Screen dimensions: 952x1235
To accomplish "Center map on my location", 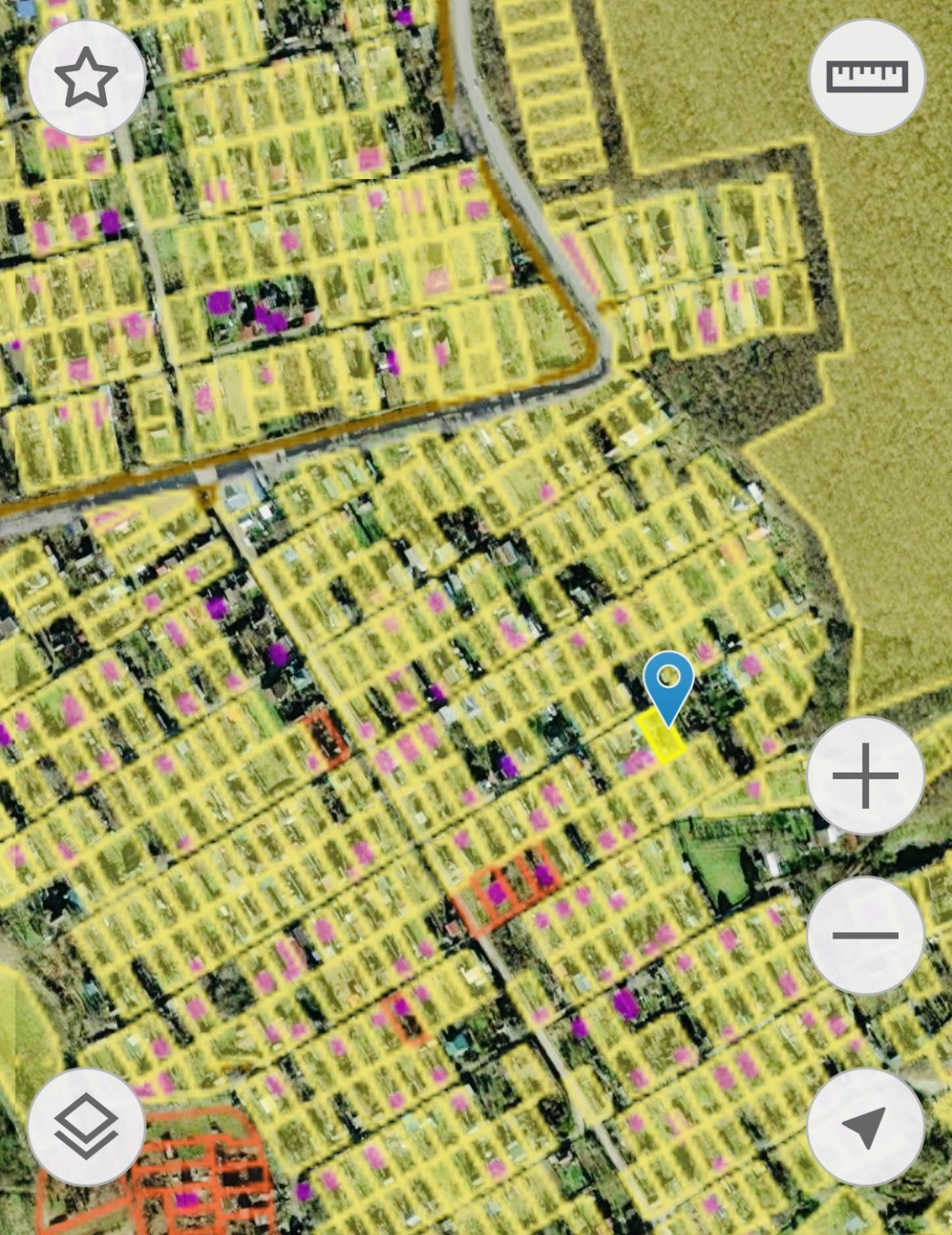I will pyautogui.click(x=865, y=1127).
